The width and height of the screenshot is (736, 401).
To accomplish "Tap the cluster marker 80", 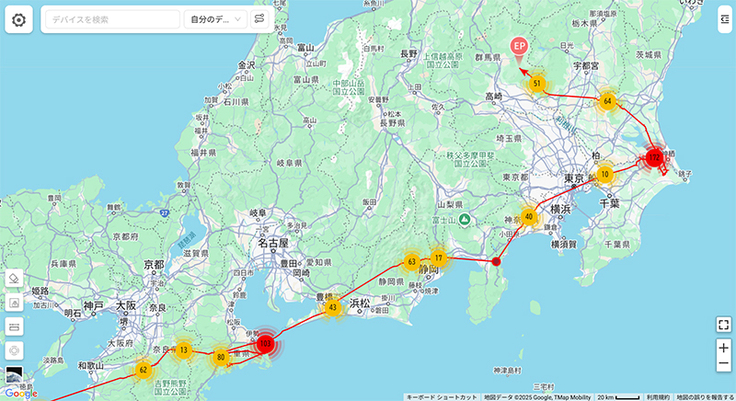I will [221, 357].
